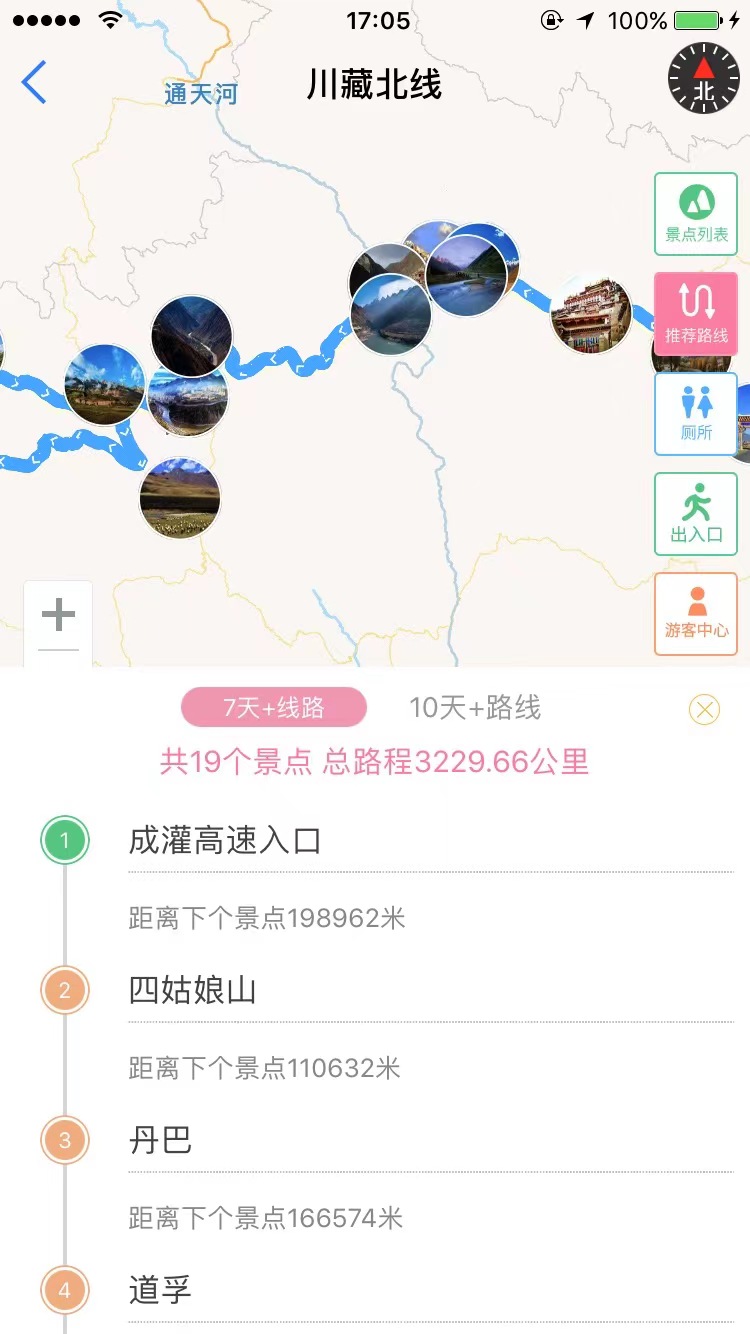The height and width of the screenshot is (1334, 750).
Task: Switch to the 10天+路线 tab
Action: click(475, 708)
